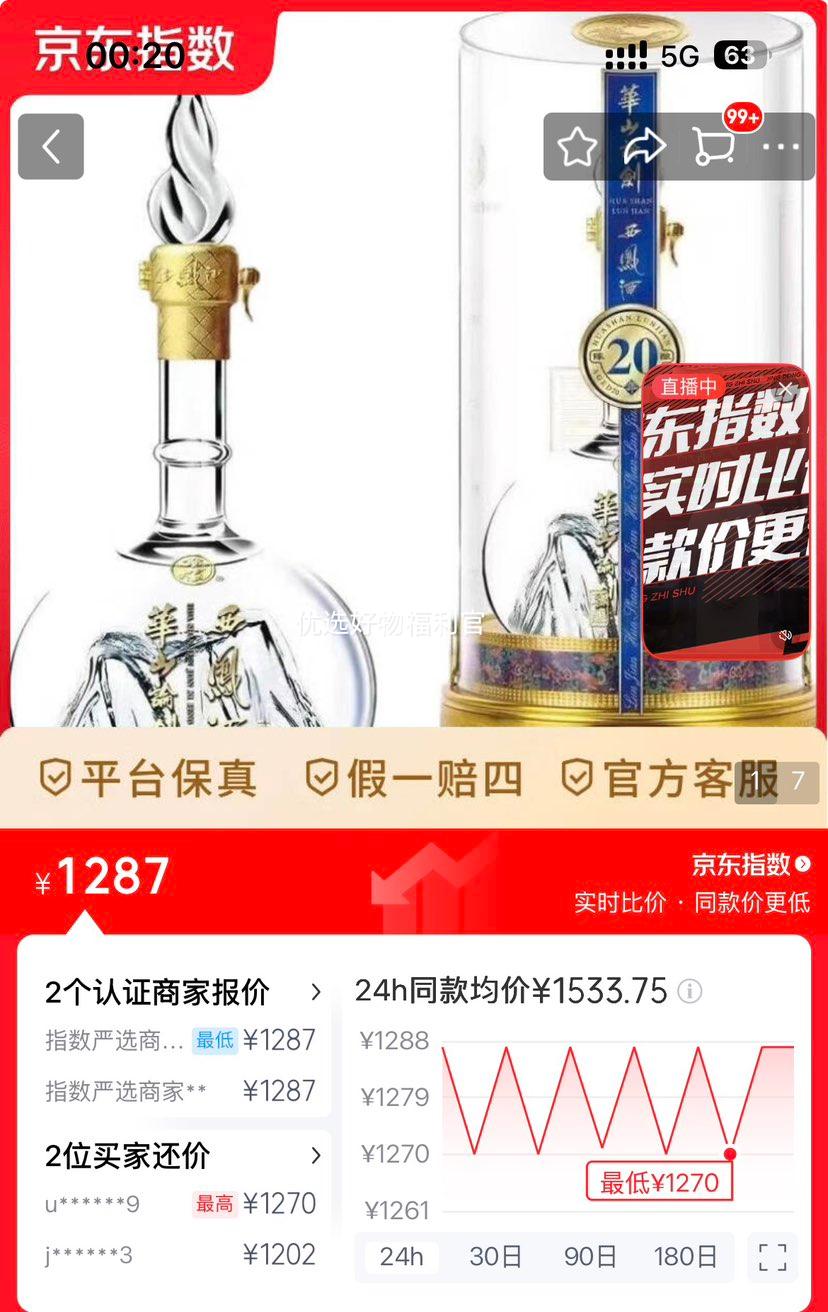Mute the live stream audio
Viewport: 828px width, 1312px height.
[x=785, y=634]
